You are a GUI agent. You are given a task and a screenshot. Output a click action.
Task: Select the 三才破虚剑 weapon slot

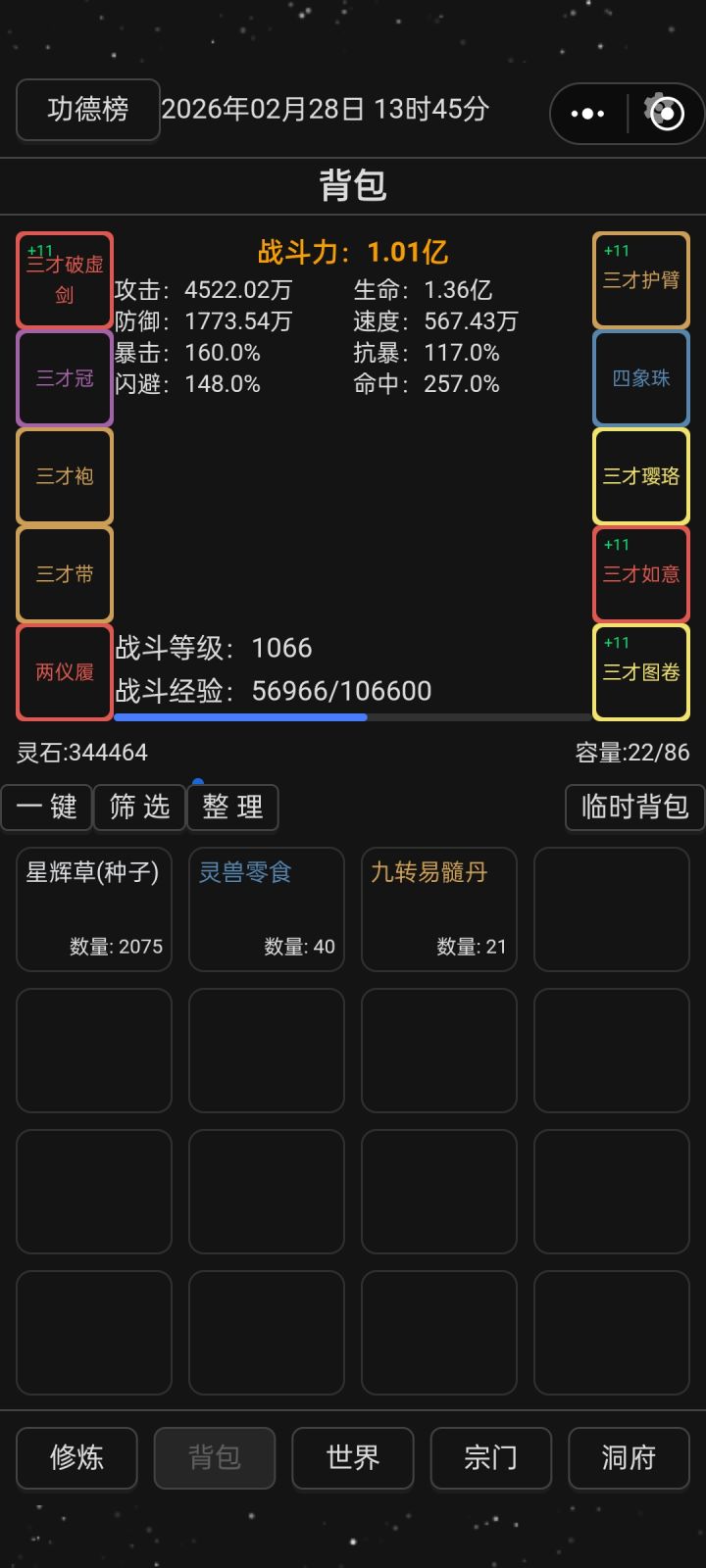(64, 280)
